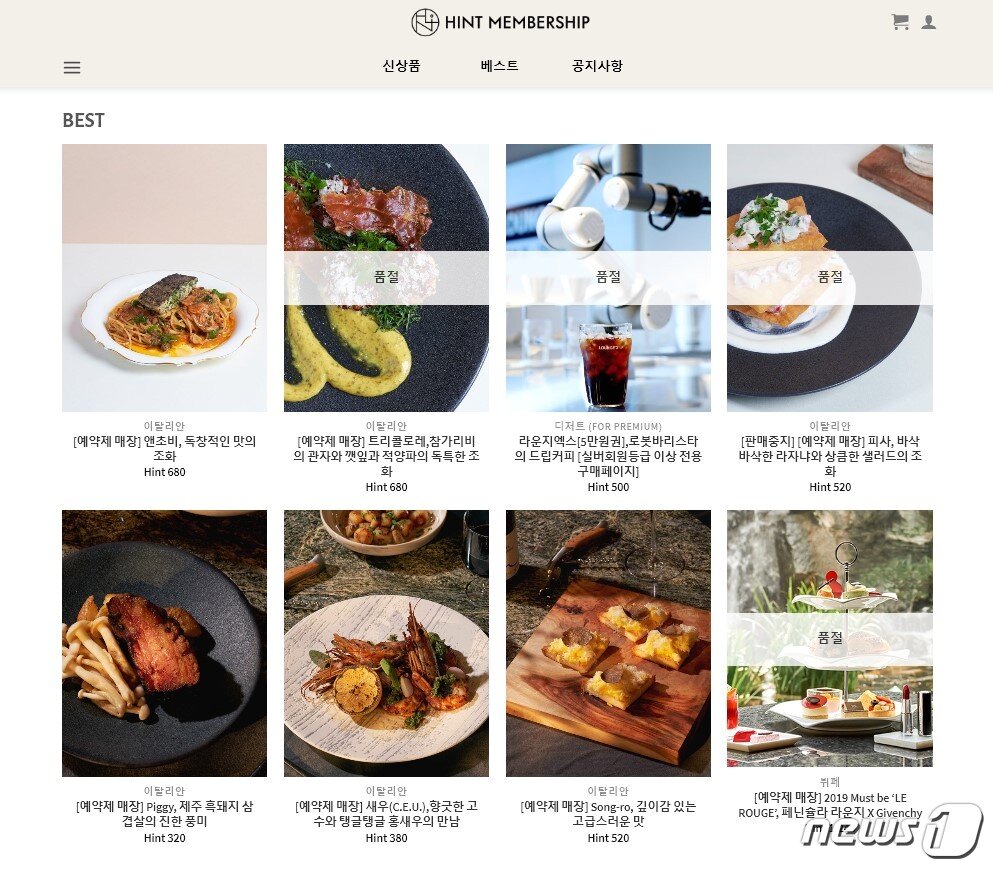View the 새우(C.E.U.) shrimp dish
The width and height of the screenshot is (993, 870).
tap(386, 643)
